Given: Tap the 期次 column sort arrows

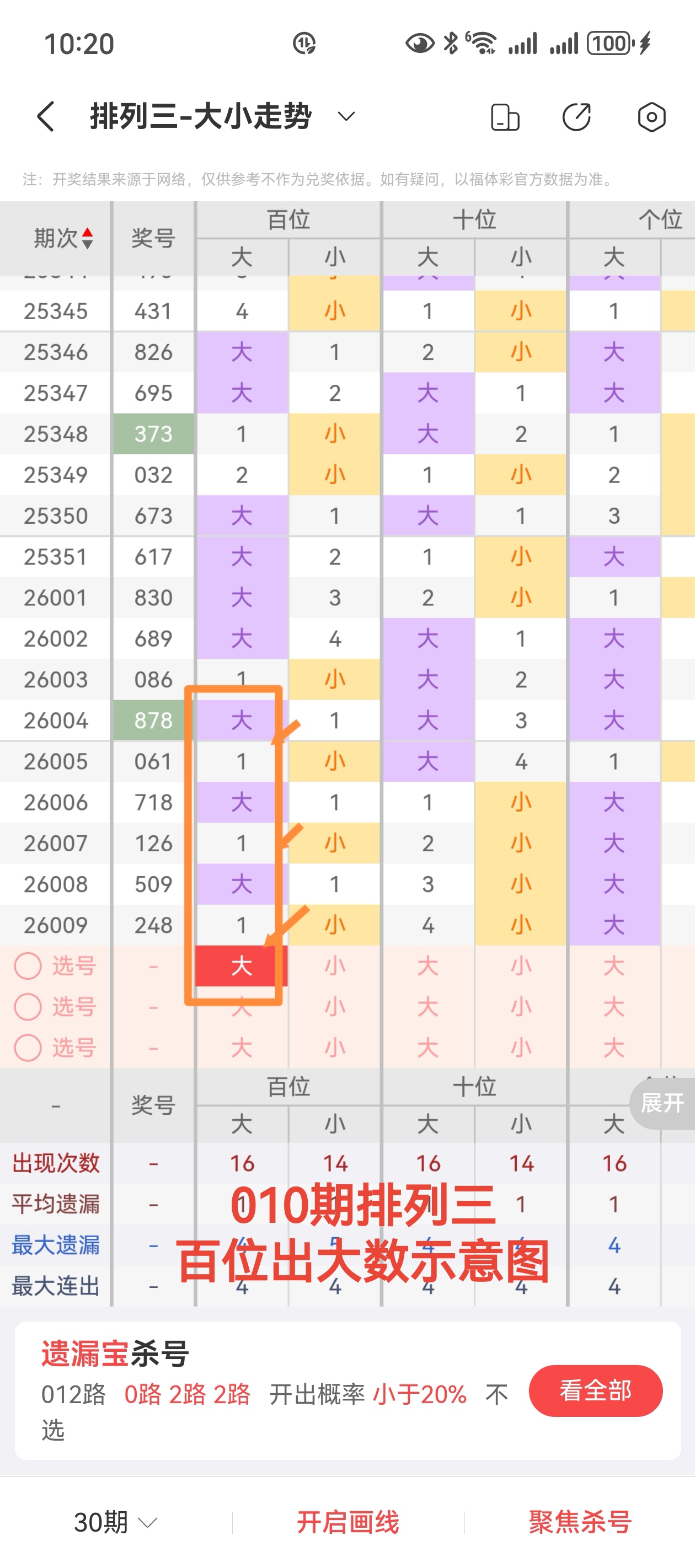Looking at the screenshot, I should 87,239.
